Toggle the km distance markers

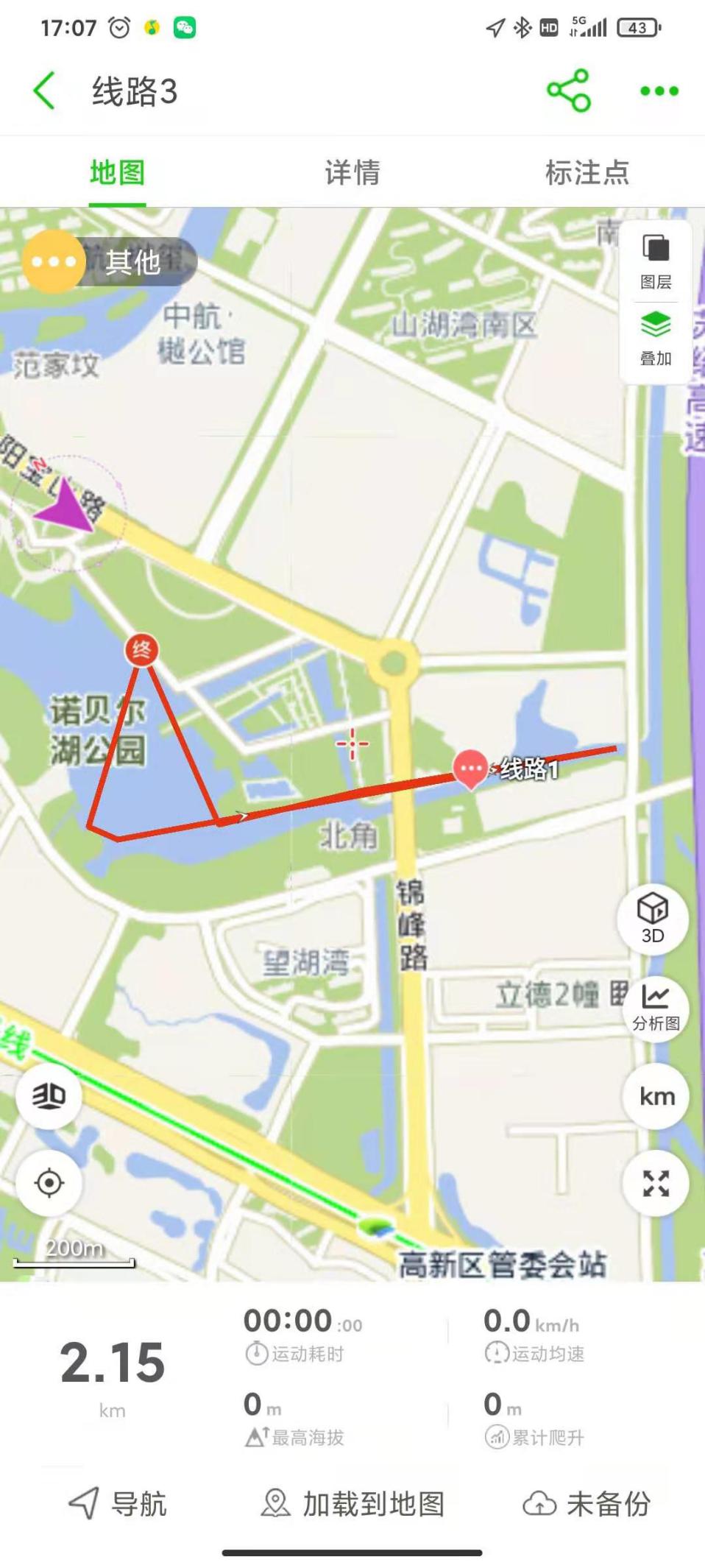[x=656, y=1096]
